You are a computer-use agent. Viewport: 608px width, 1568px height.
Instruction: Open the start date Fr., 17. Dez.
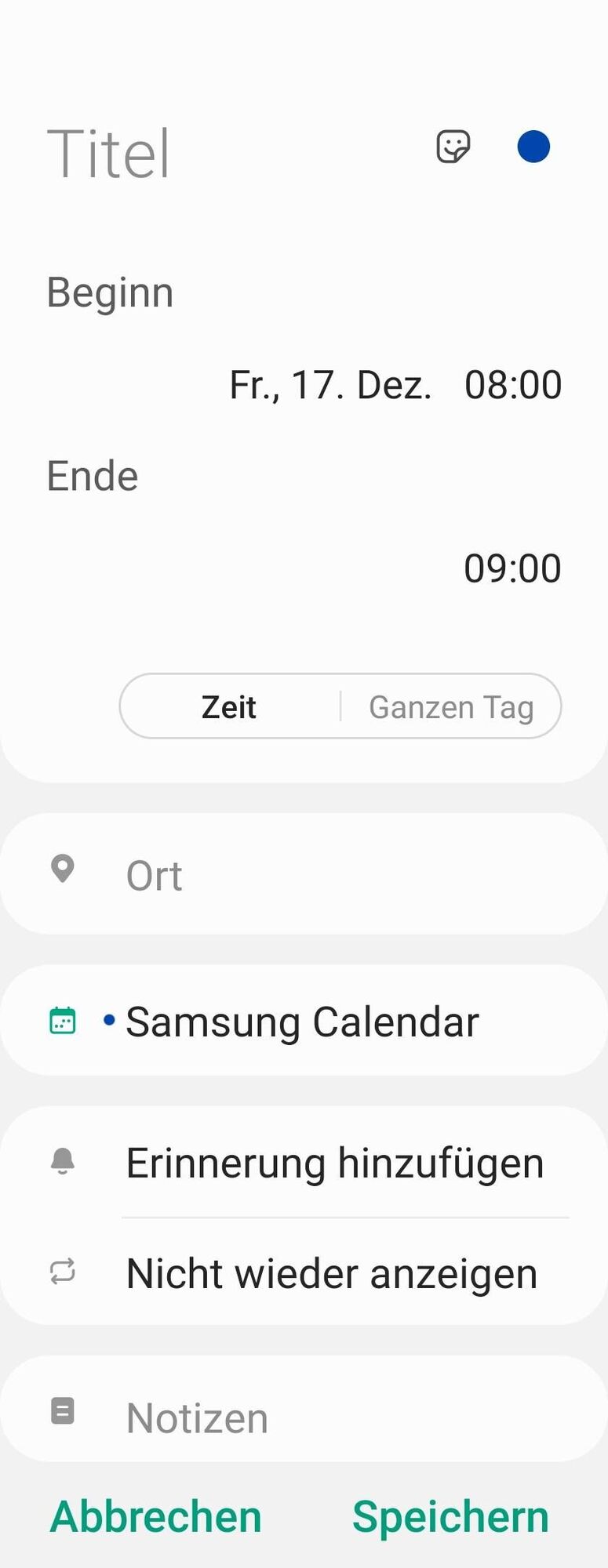point(330,385)
